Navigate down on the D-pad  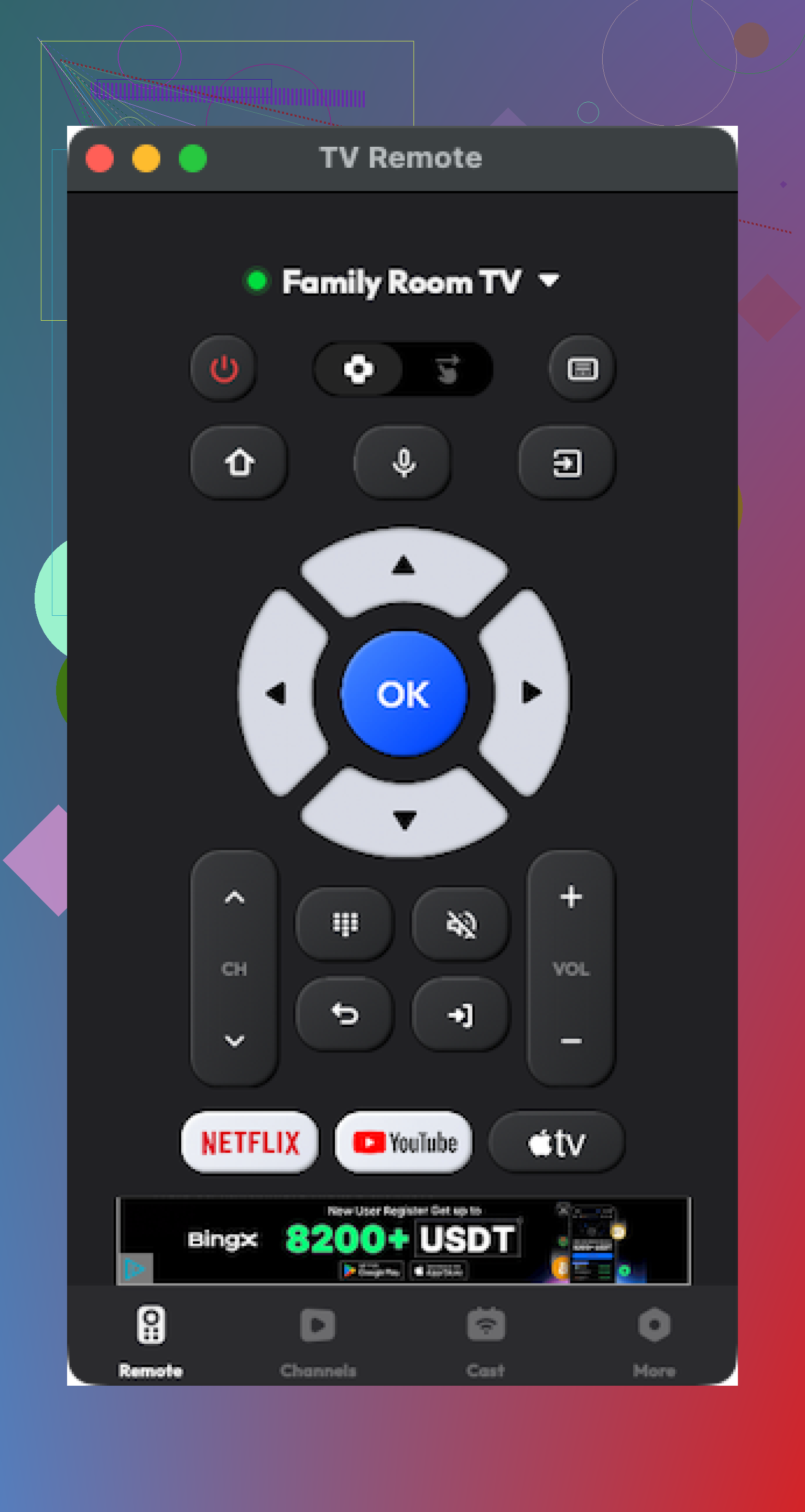tap(404, 819)
